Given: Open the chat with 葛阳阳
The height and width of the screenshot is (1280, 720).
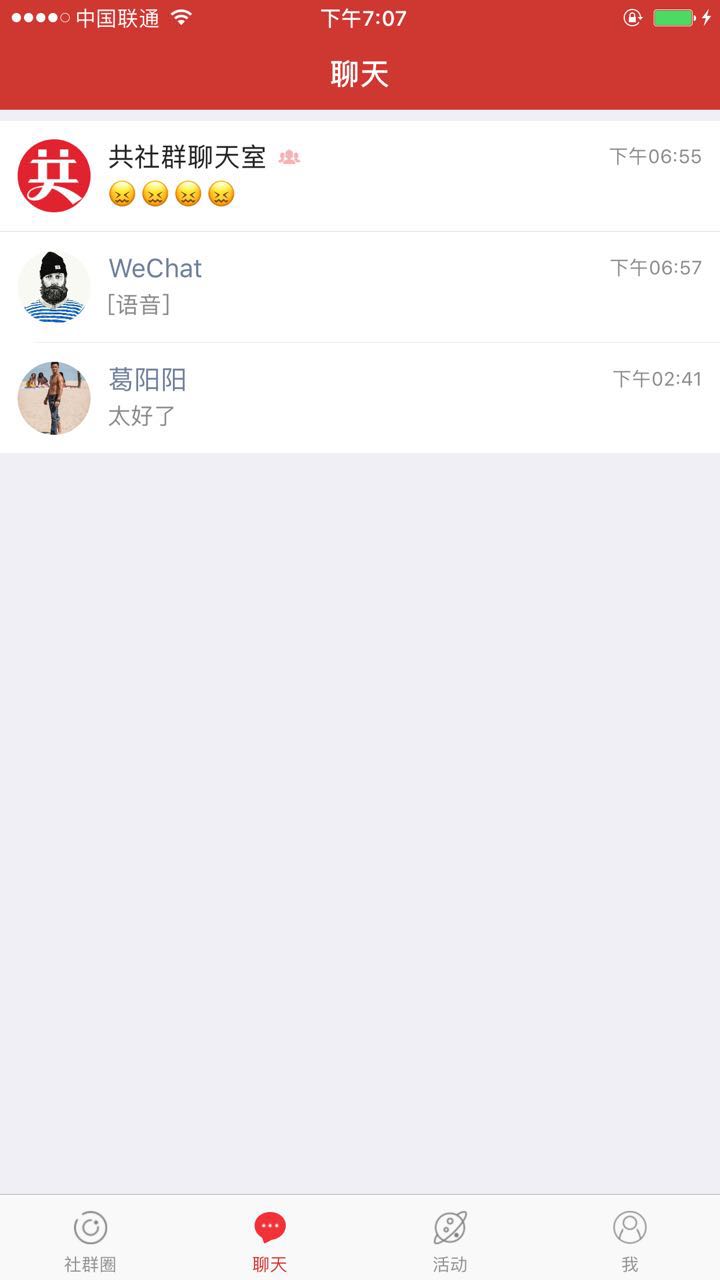Looking at the screenshot, I should coord(360,398).
